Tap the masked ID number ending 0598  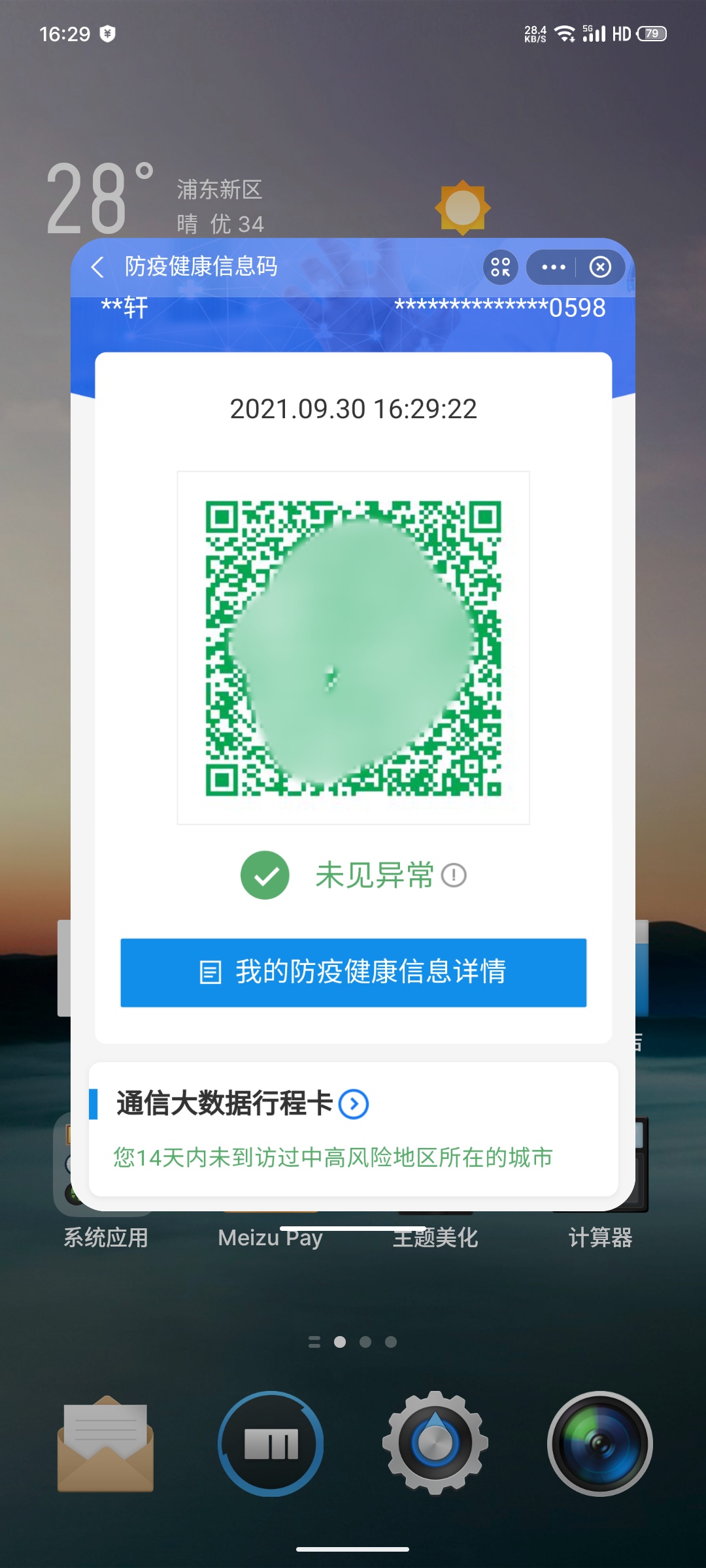500,308
